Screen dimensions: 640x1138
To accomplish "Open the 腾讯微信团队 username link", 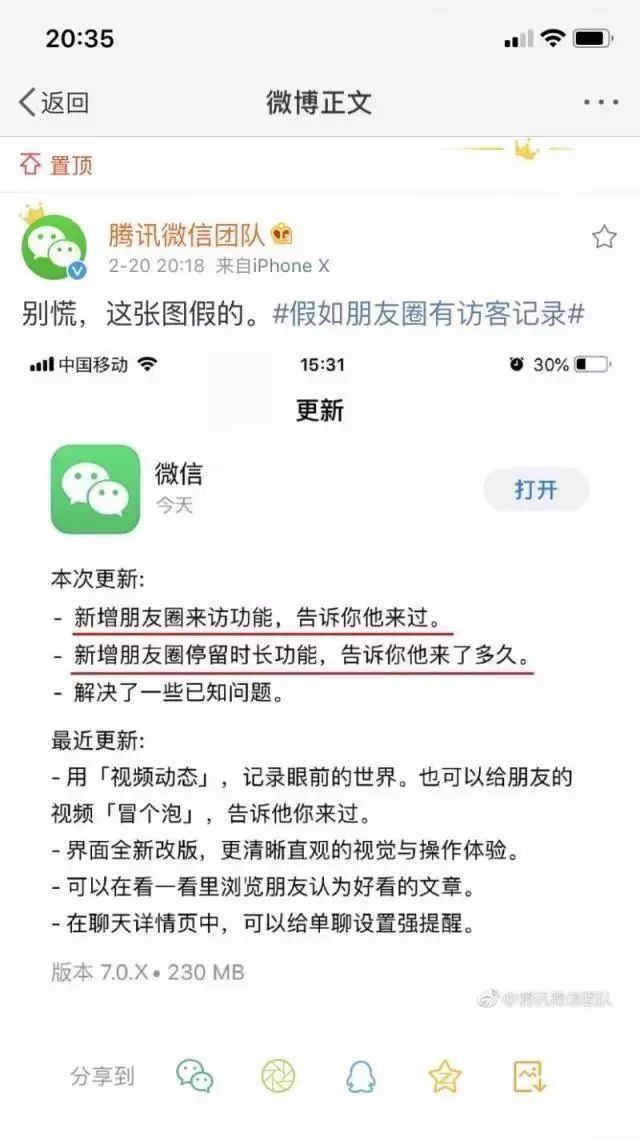I will (186, 235).
